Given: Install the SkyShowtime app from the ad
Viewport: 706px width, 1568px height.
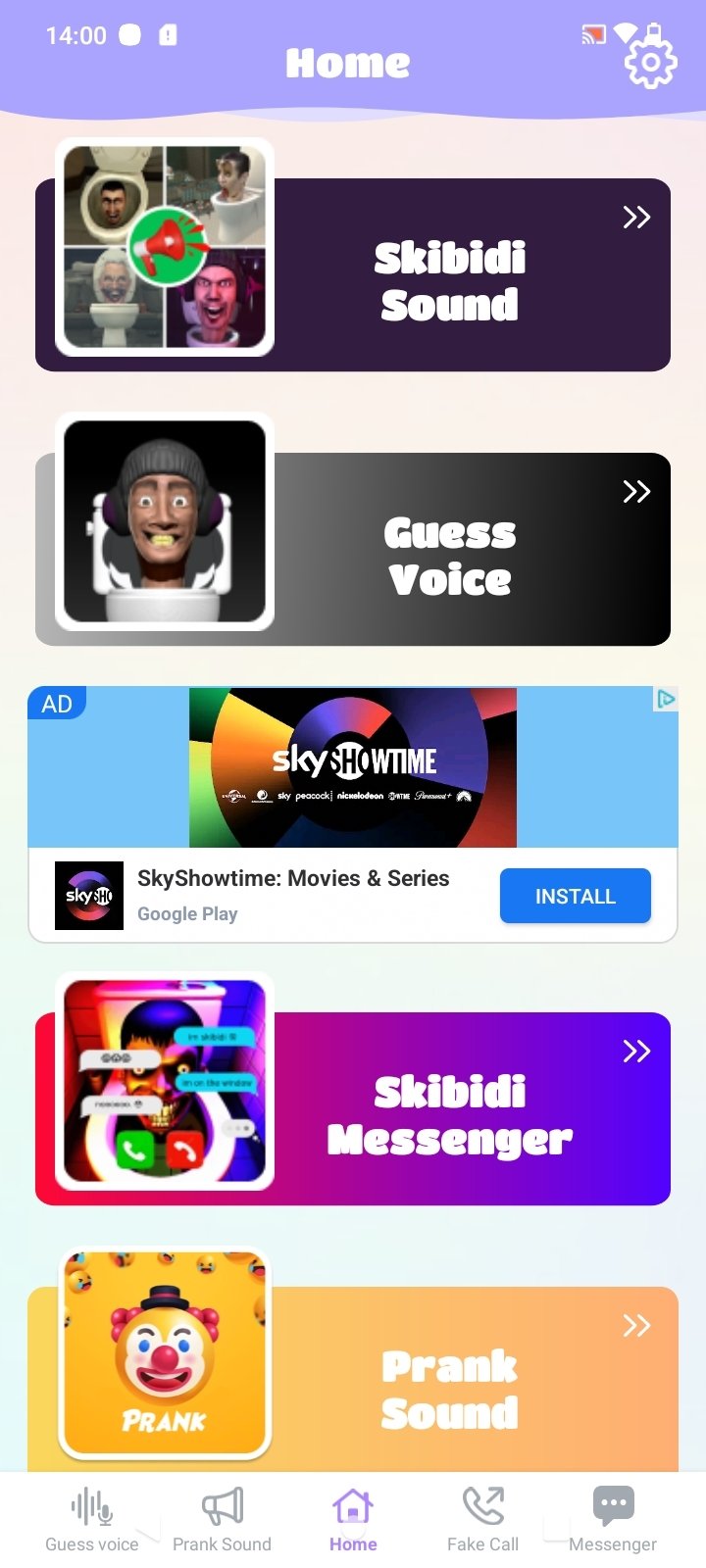Looking at the screenshot, I should pos(576,896).
